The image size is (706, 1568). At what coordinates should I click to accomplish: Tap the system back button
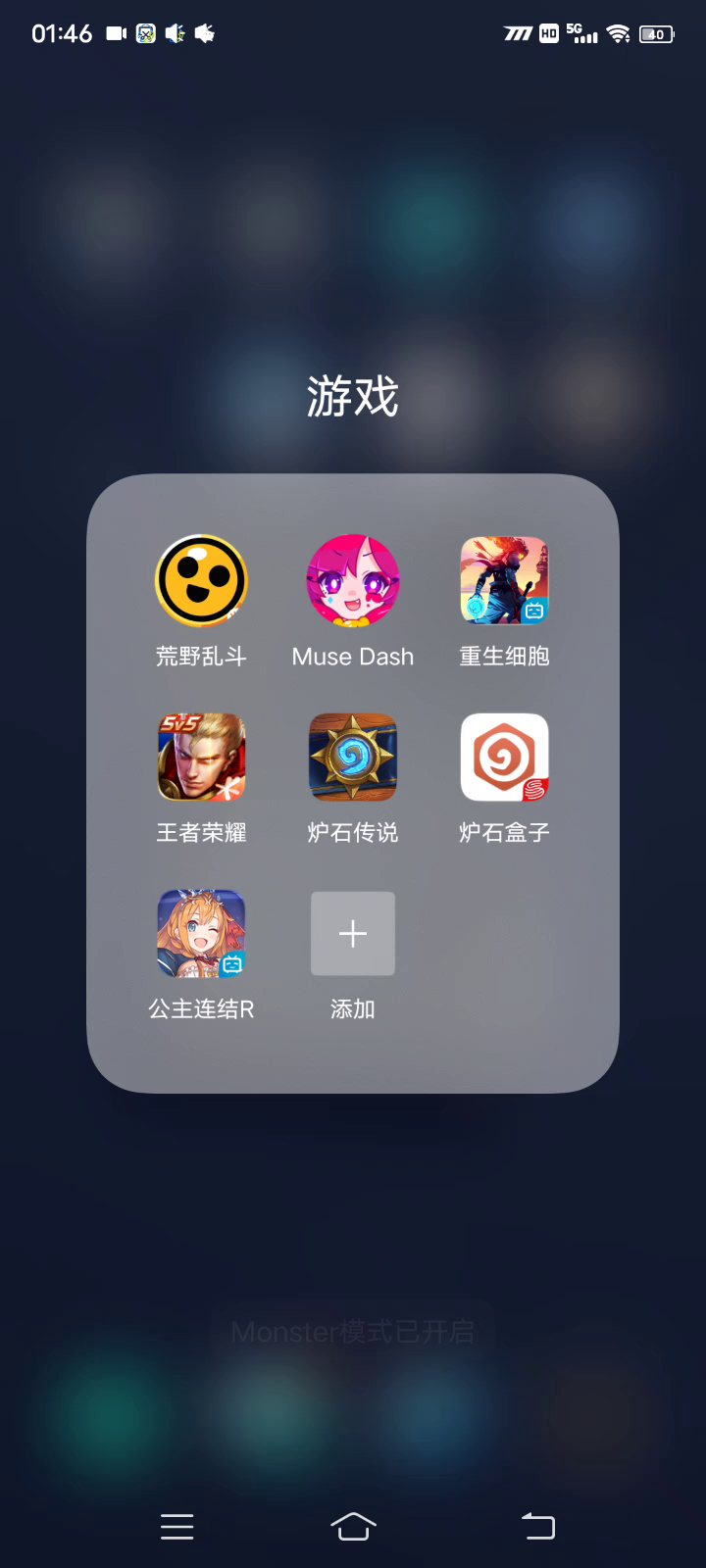(x=537, y=1526)
